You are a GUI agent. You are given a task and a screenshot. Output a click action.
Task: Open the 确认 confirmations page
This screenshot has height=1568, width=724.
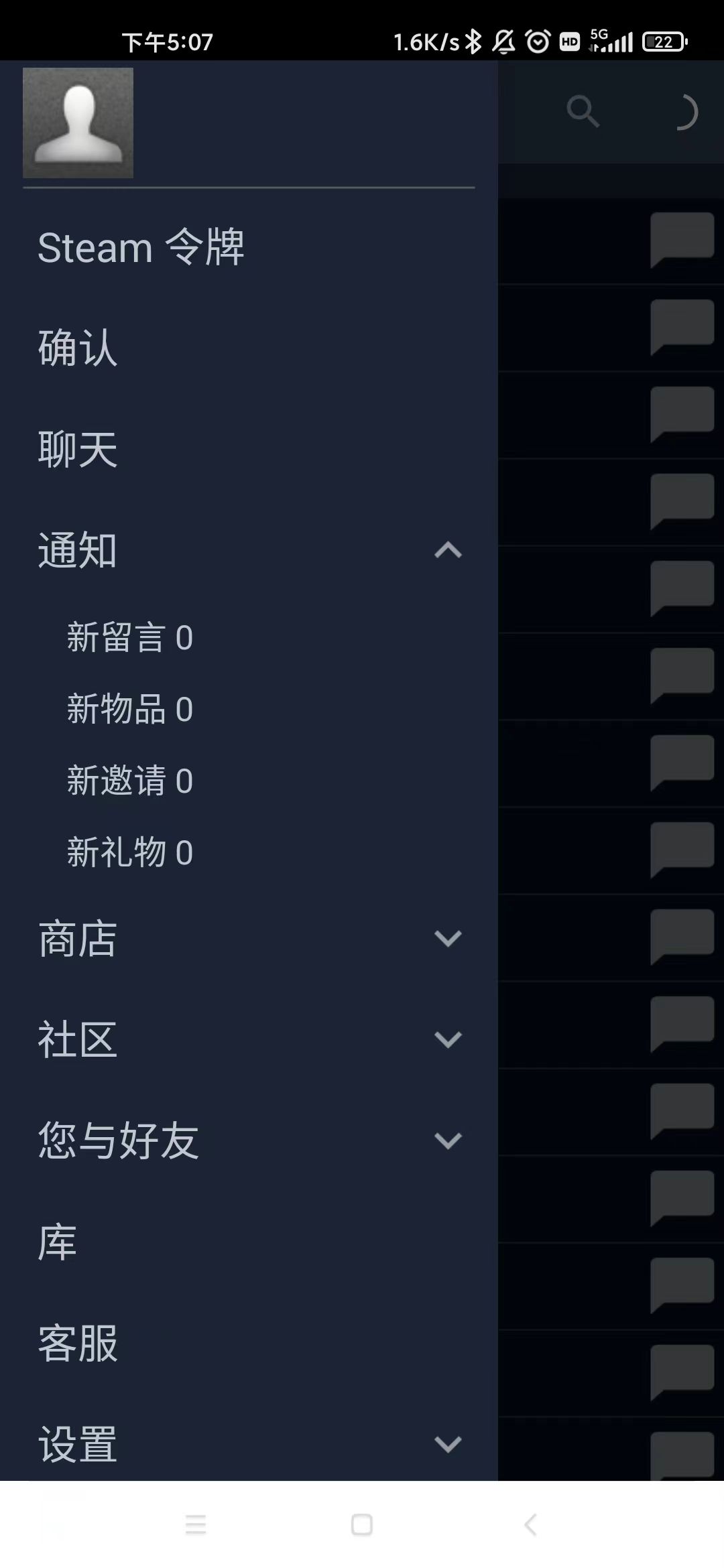click(x=78, y=348)
